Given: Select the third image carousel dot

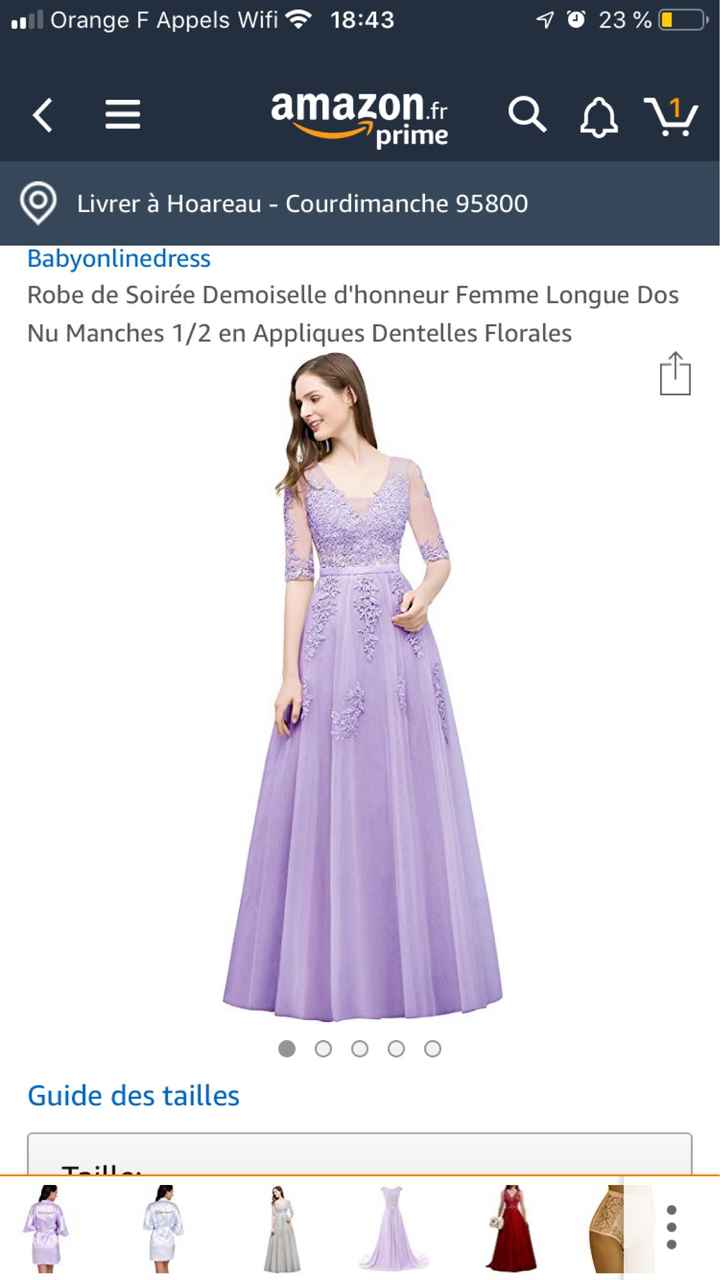Looking at the screenshot, I should [360, 1049].
